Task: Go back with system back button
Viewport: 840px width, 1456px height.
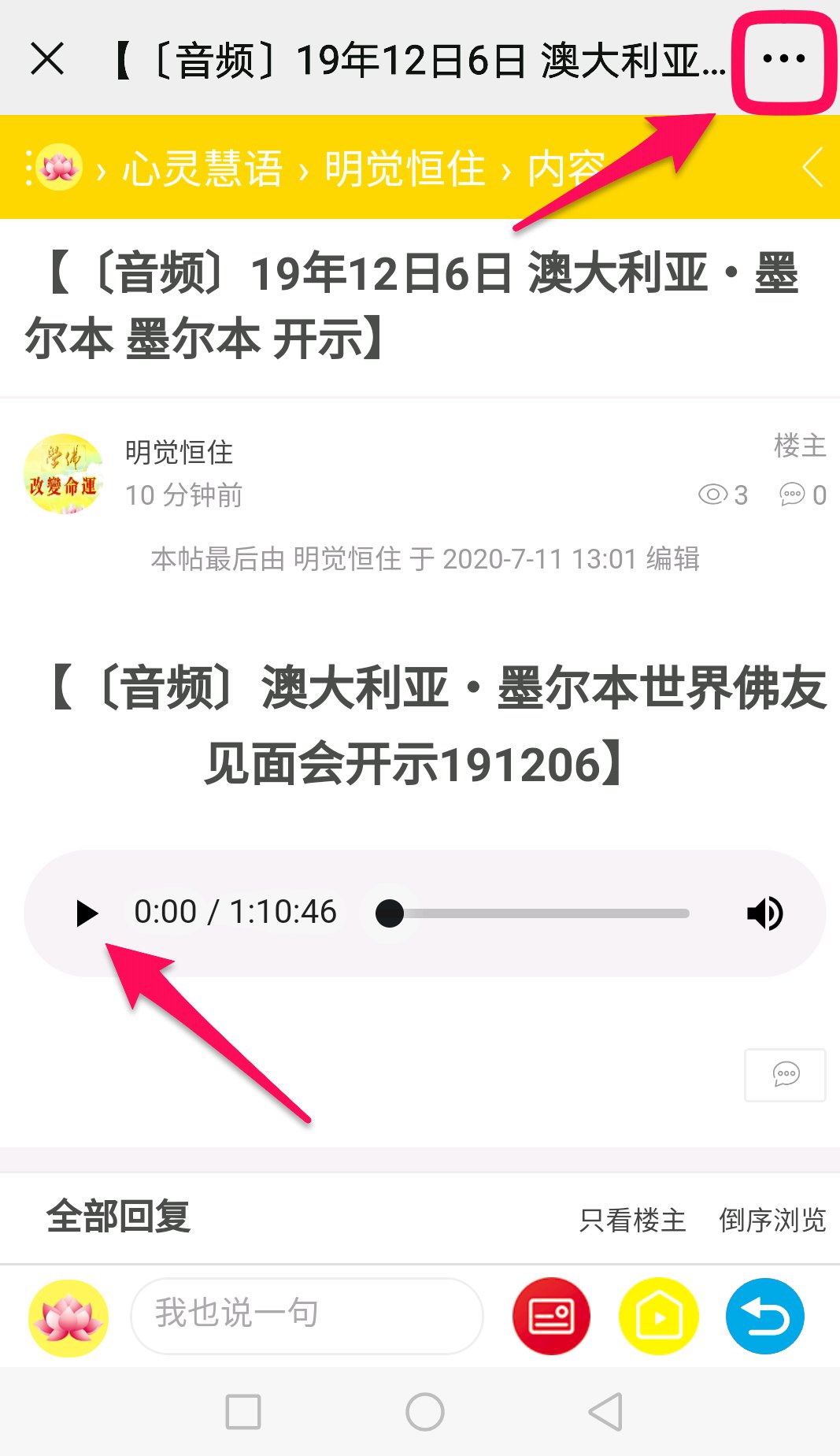Action: pyautogui.click(x=605, y=1412)
